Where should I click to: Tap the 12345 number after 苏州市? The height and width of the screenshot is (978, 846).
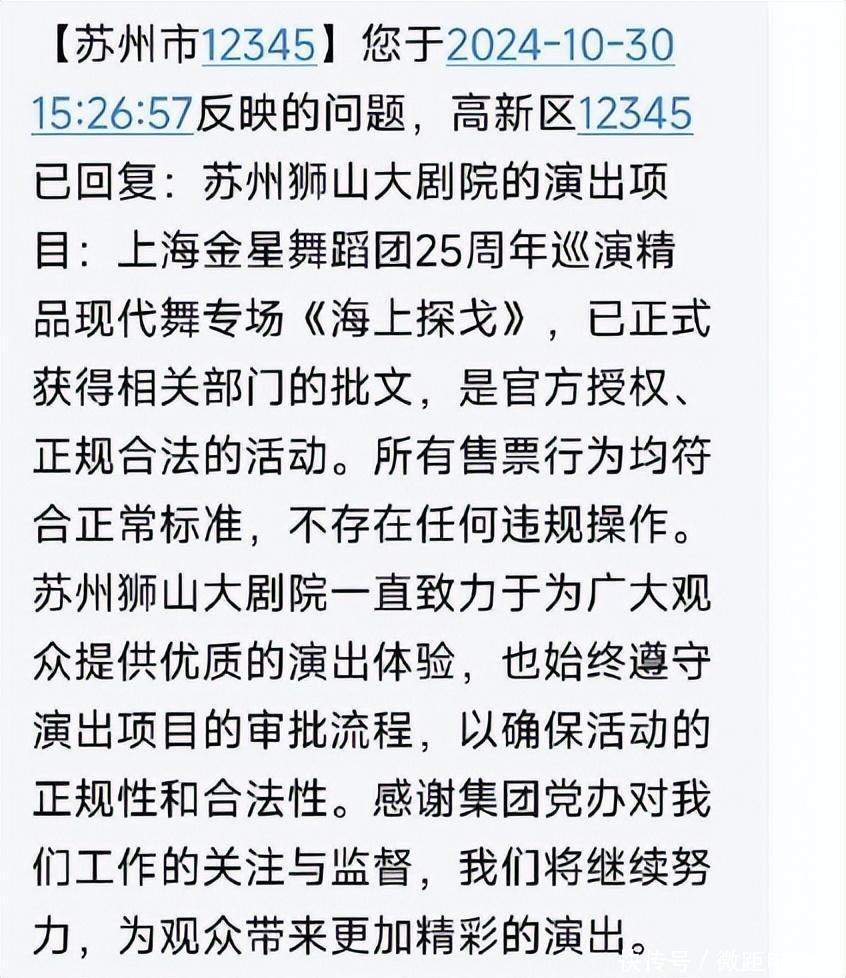point(259,47)
